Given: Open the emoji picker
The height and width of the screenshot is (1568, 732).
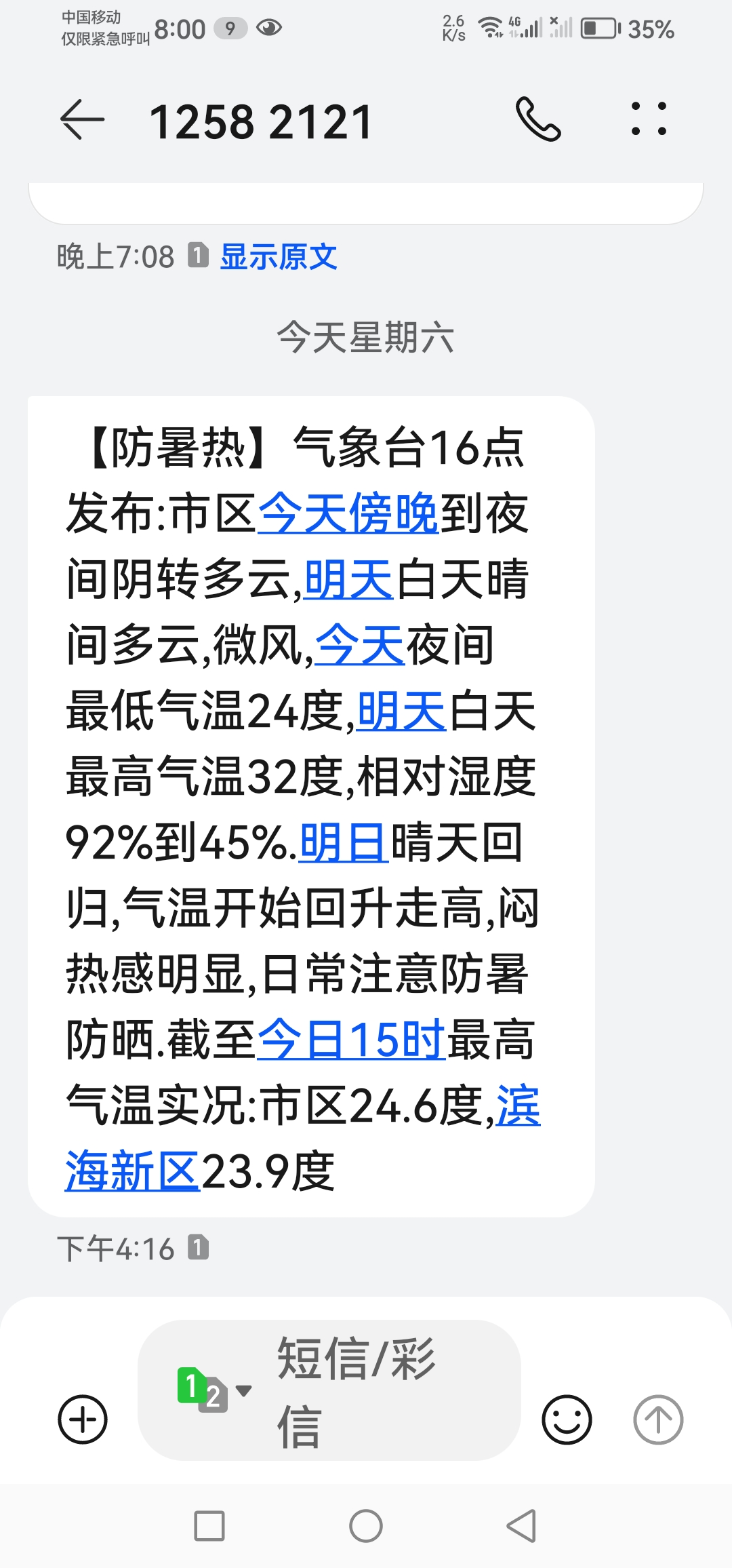Looking at the screenshot, I should point(567,1419).
